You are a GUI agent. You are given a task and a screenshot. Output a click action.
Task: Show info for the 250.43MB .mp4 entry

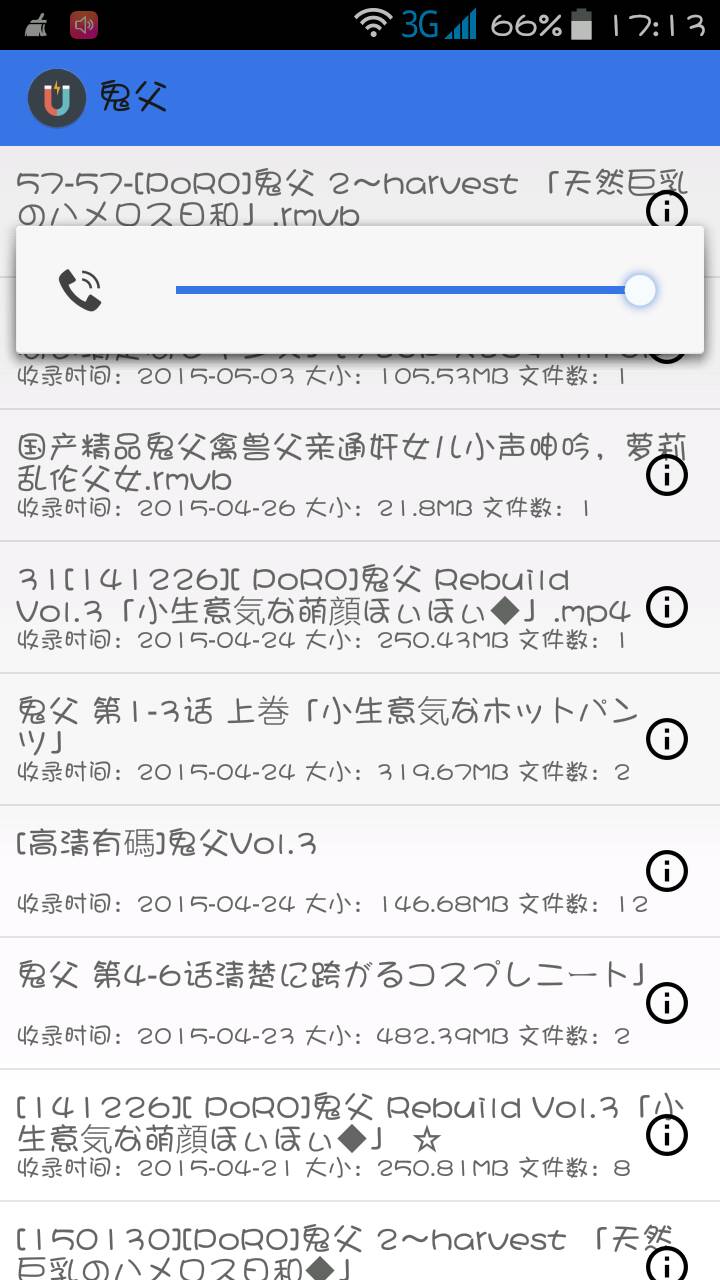(x=667, y=607)
